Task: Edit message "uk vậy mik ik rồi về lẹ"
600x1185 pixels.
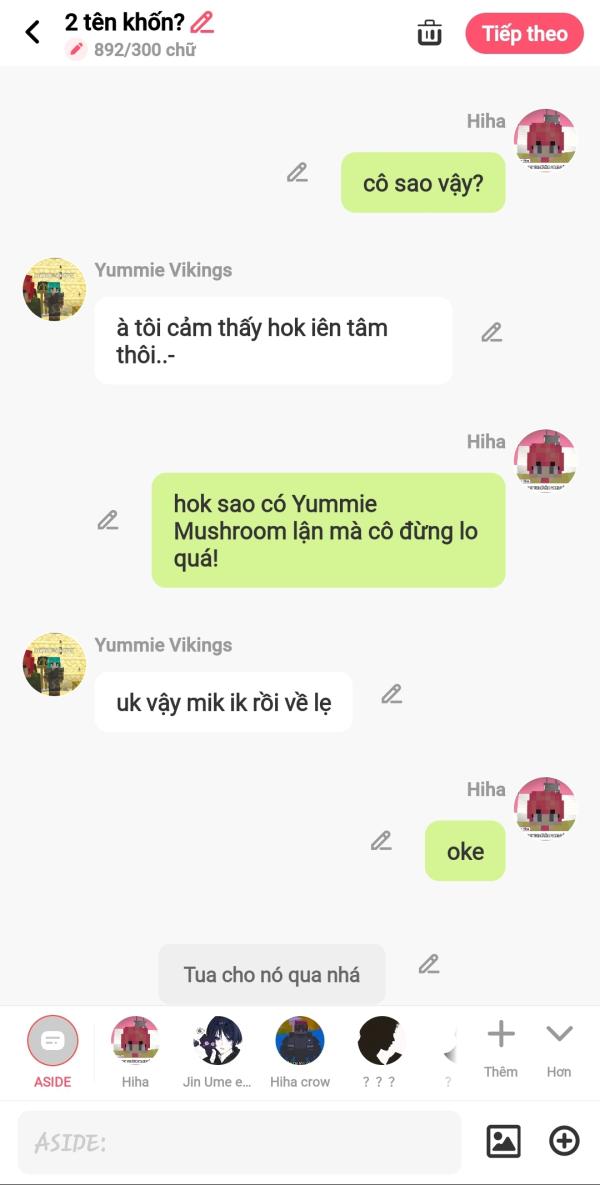Action: [392, 694]
